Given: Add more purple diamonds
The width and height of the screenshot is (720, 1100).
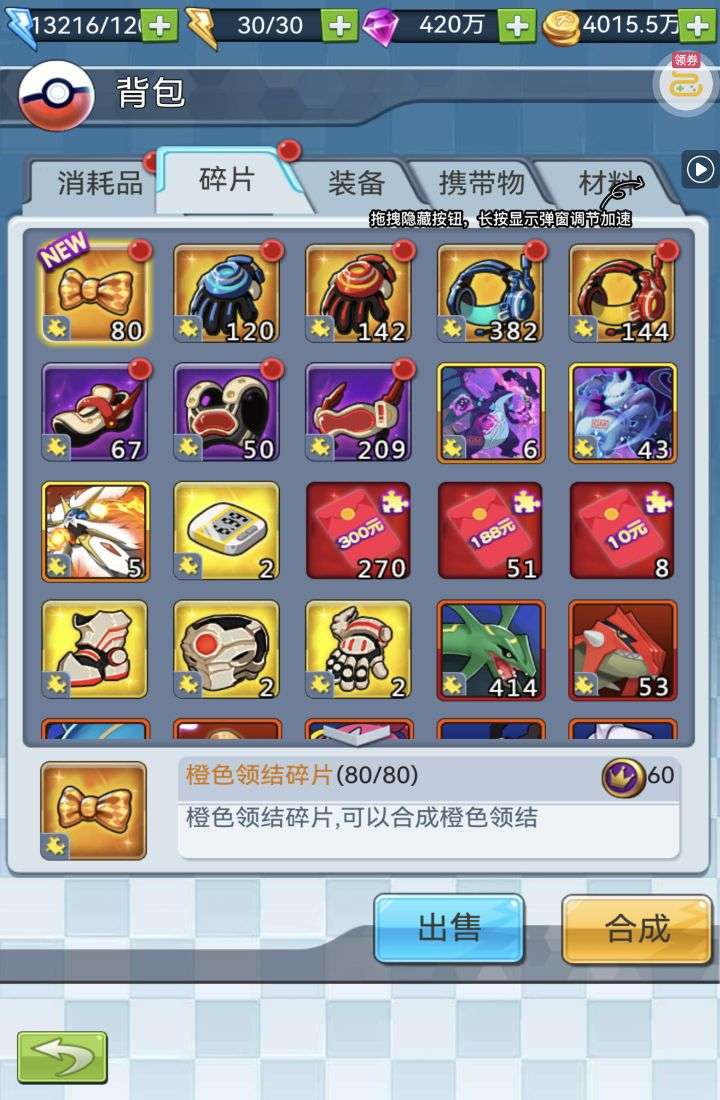Looking at the screenshot, I should [517, 25].
